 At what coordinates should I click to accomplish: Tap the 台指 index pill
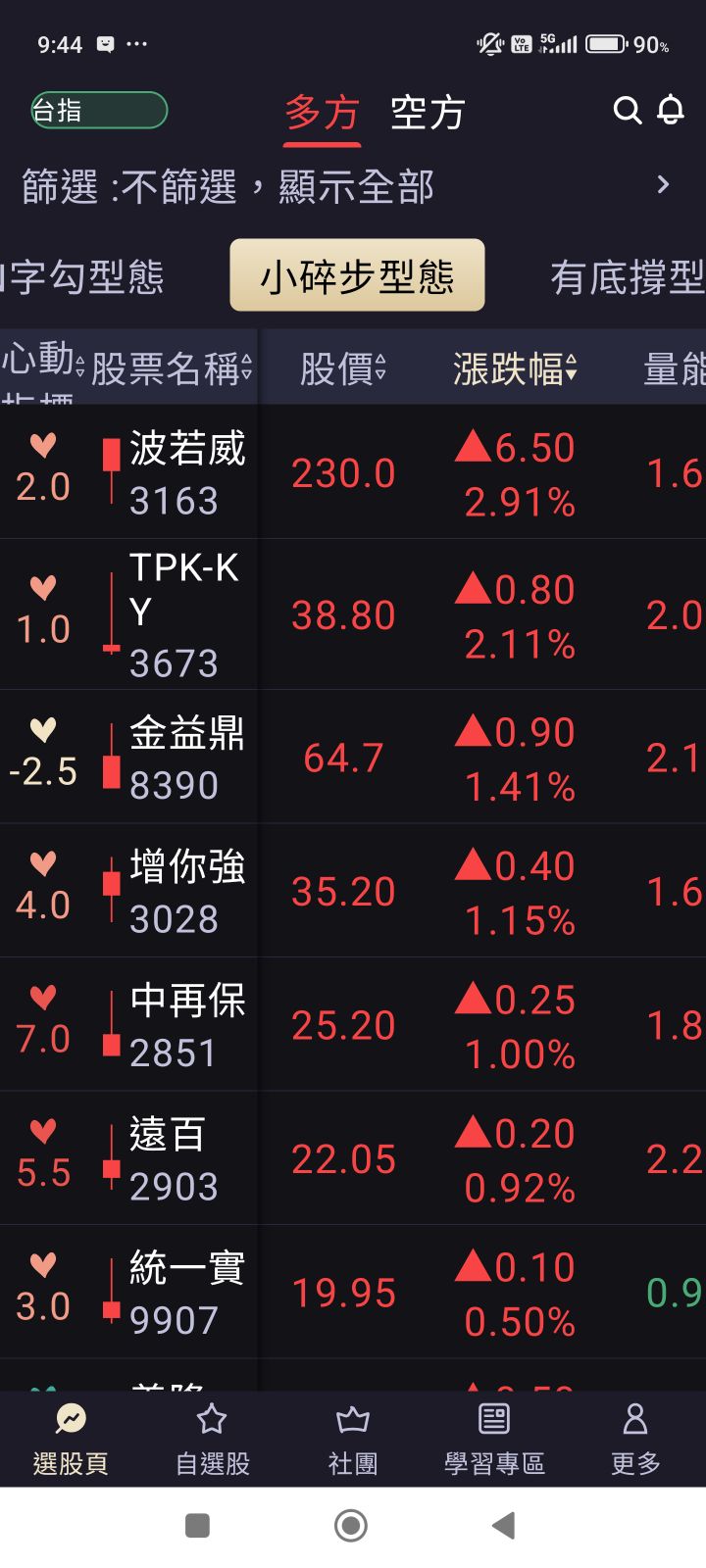coord(99,111)
